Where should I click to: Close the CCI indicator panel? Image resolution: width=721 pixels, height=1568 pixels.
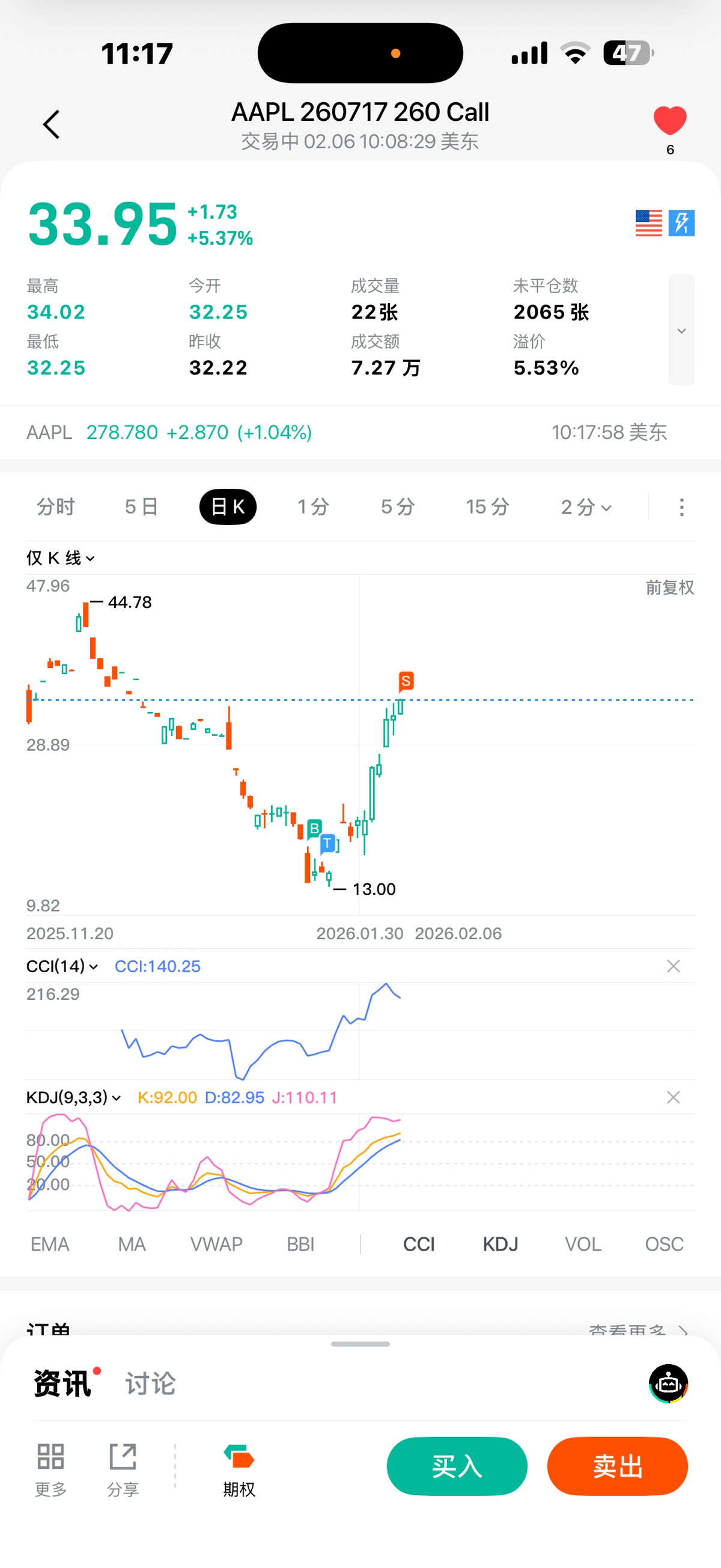point(673,966)
